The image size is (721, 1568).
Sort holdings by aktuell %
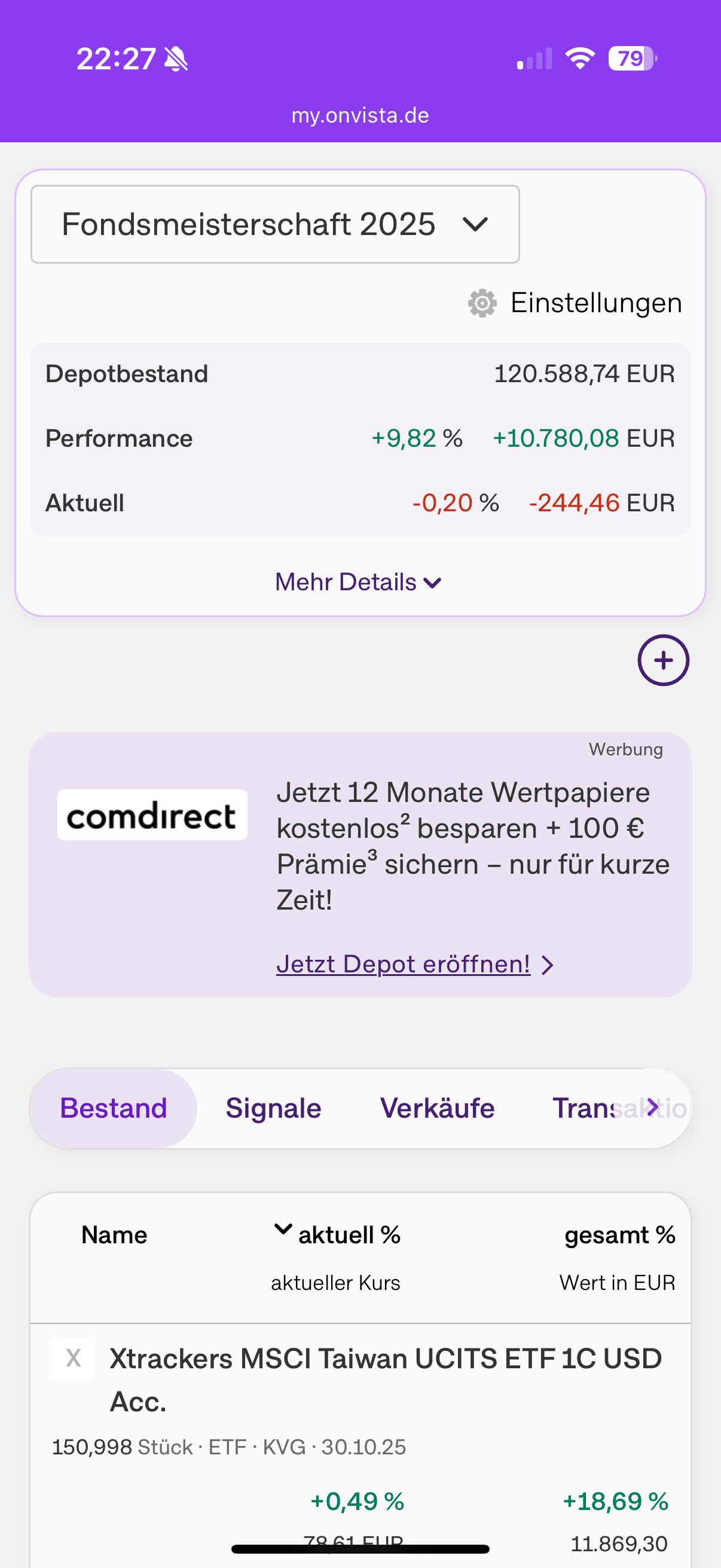coord(338,1234)
